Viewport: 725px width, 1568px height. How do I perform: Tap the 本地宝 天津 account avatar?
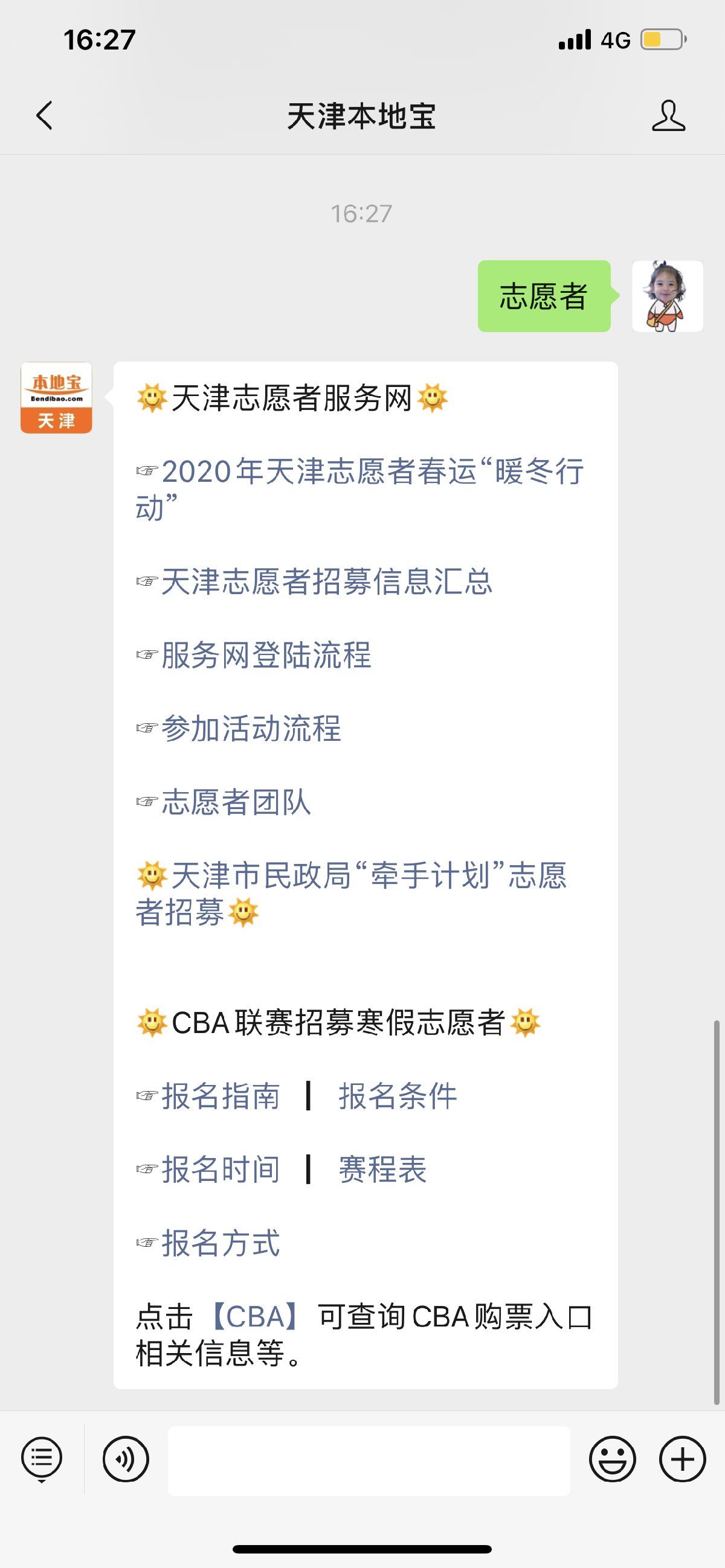[56, 397]
